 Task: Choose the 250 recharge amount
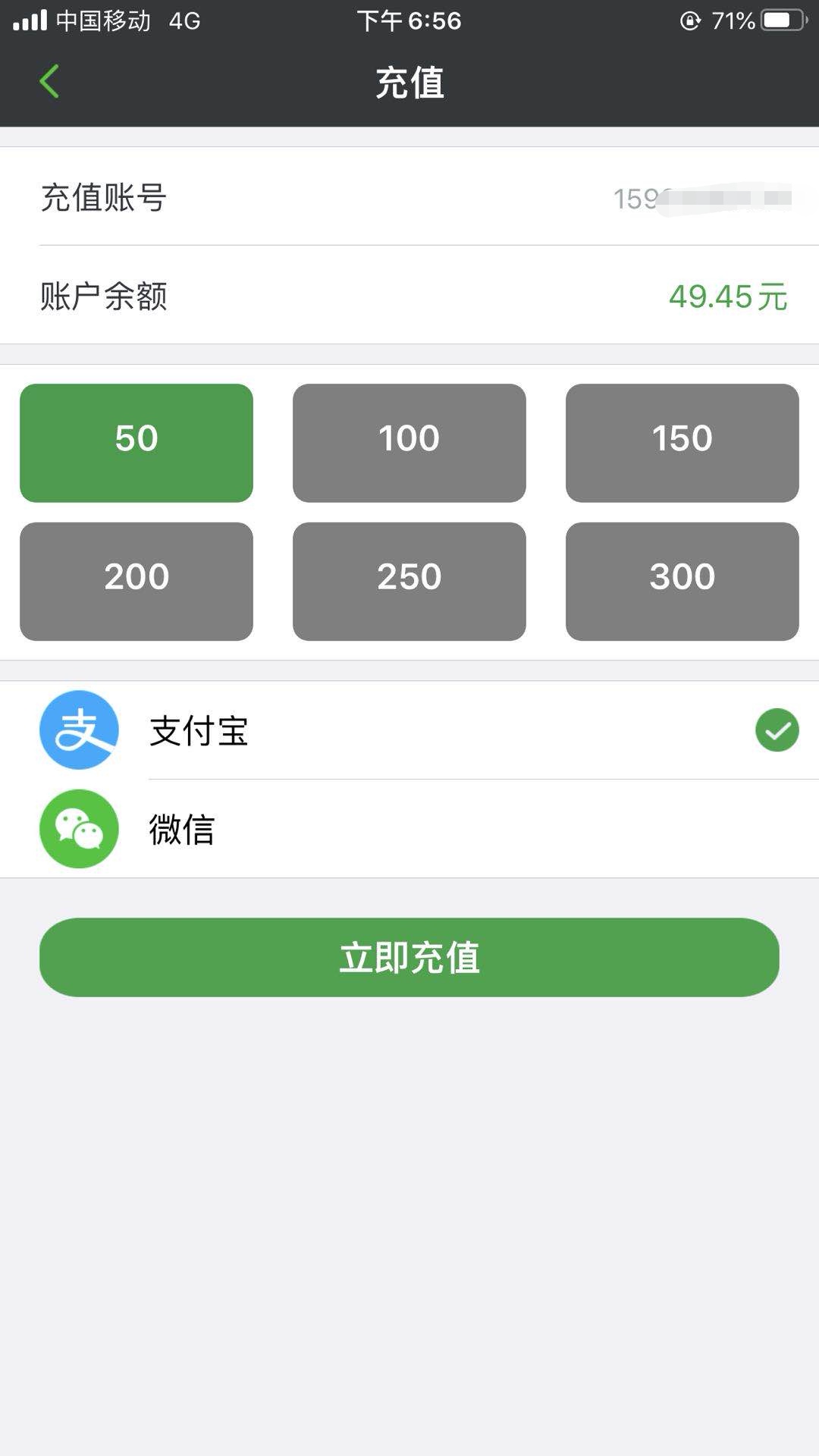[409, 582]
